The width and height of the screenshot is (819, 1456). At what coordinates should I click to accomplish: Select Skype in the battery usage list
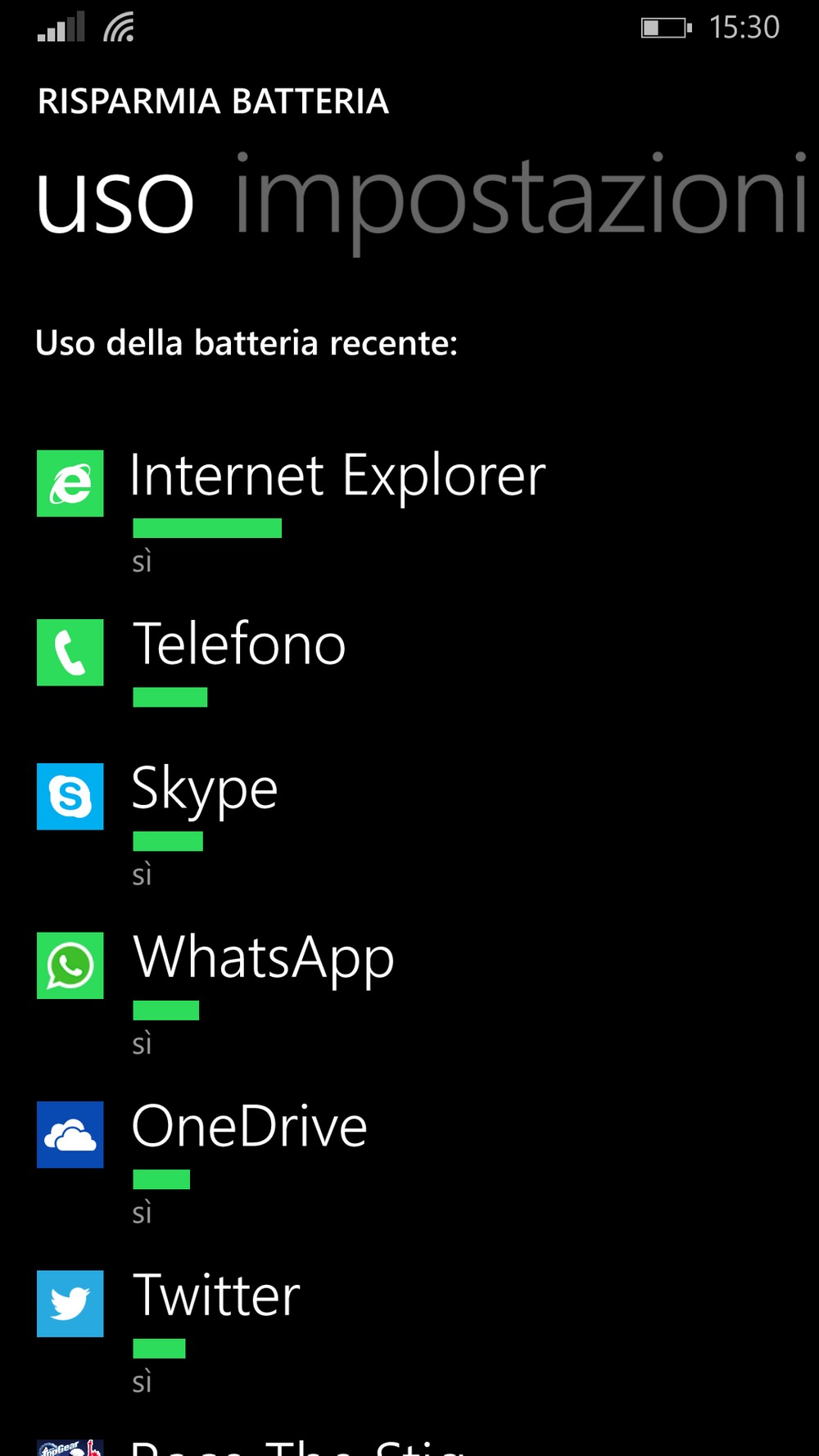tap(409, 825)
